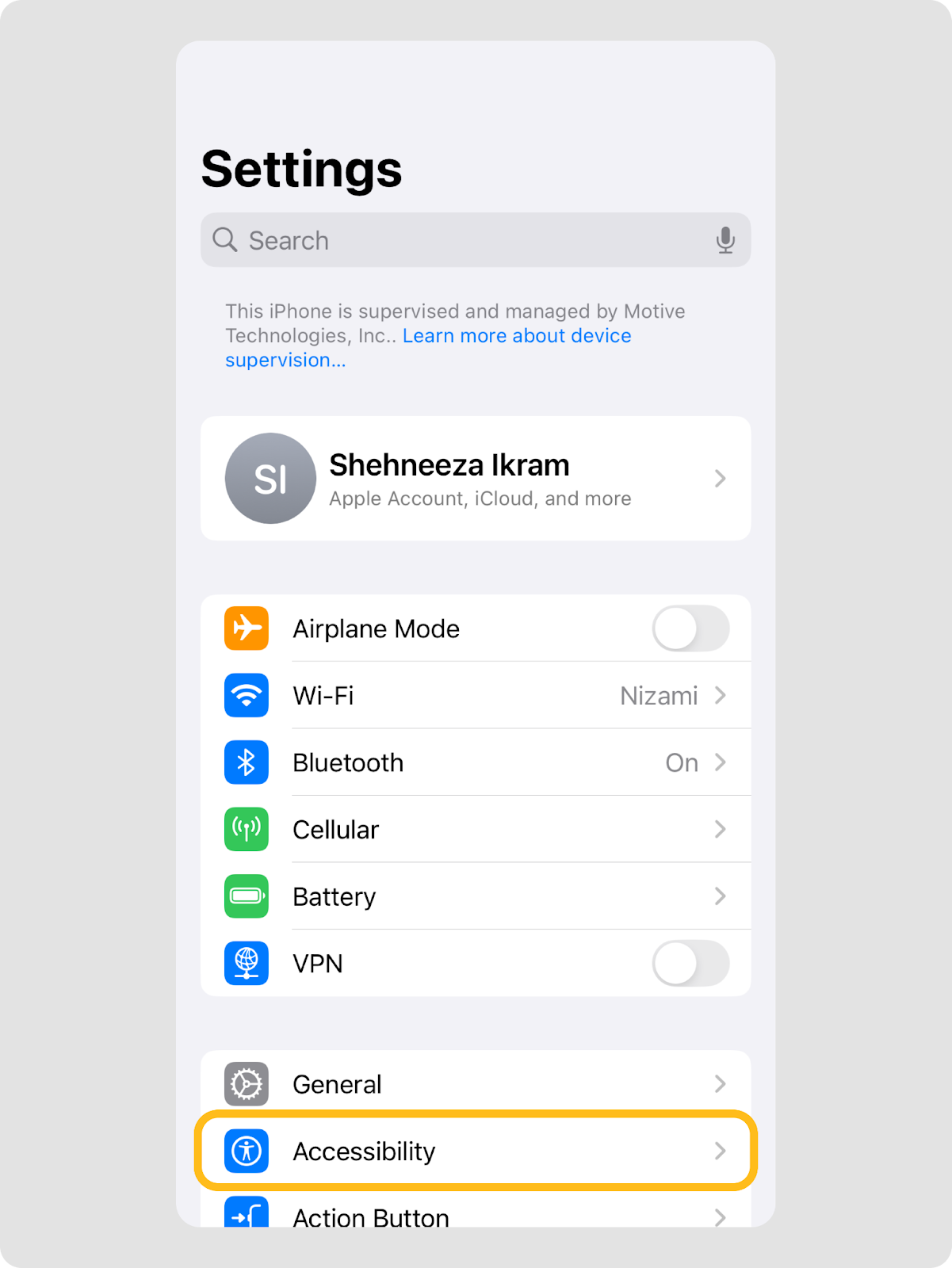
Task: Open Bluetooth settings
Action: click(476, 762)
